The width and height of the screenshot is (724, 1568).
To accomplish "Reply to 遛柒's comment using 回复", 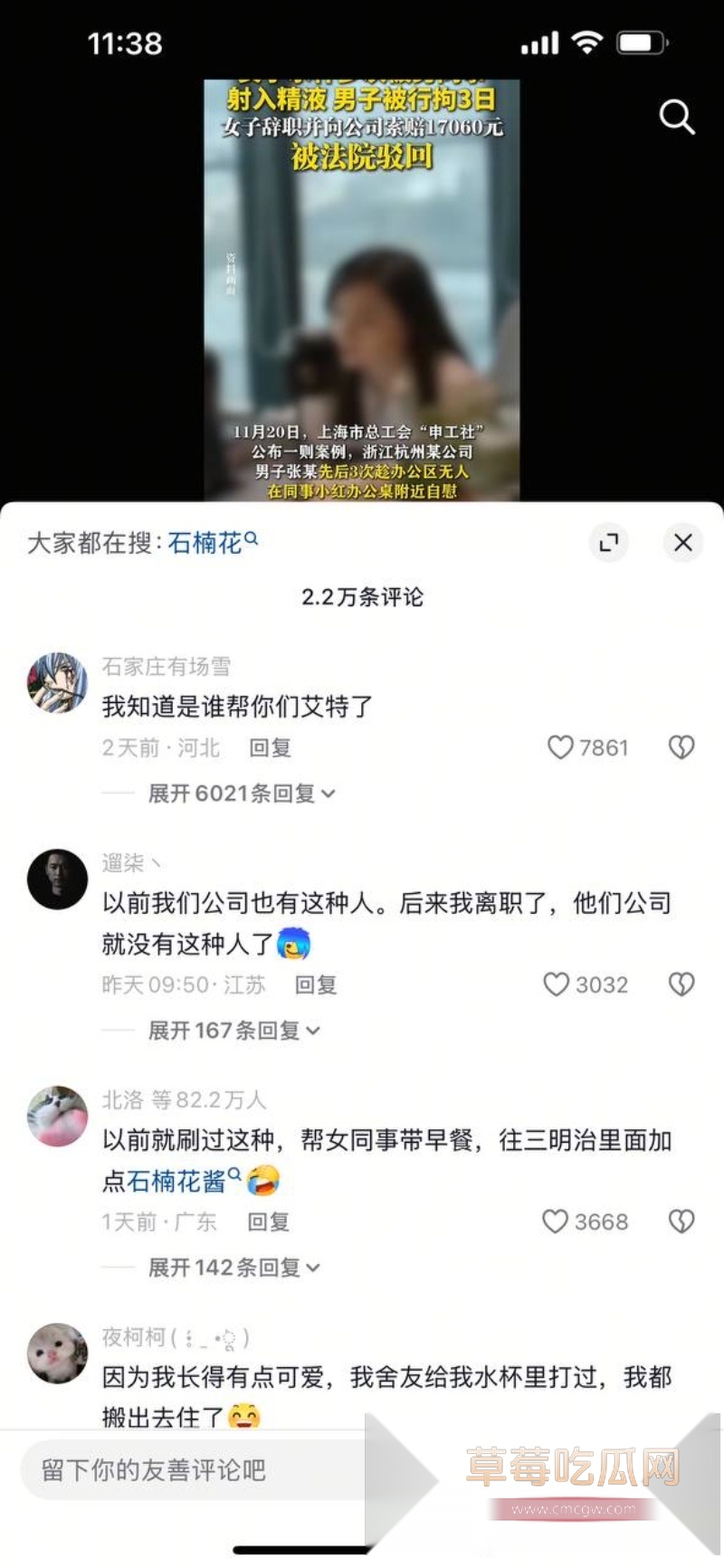I will (315, 984).
